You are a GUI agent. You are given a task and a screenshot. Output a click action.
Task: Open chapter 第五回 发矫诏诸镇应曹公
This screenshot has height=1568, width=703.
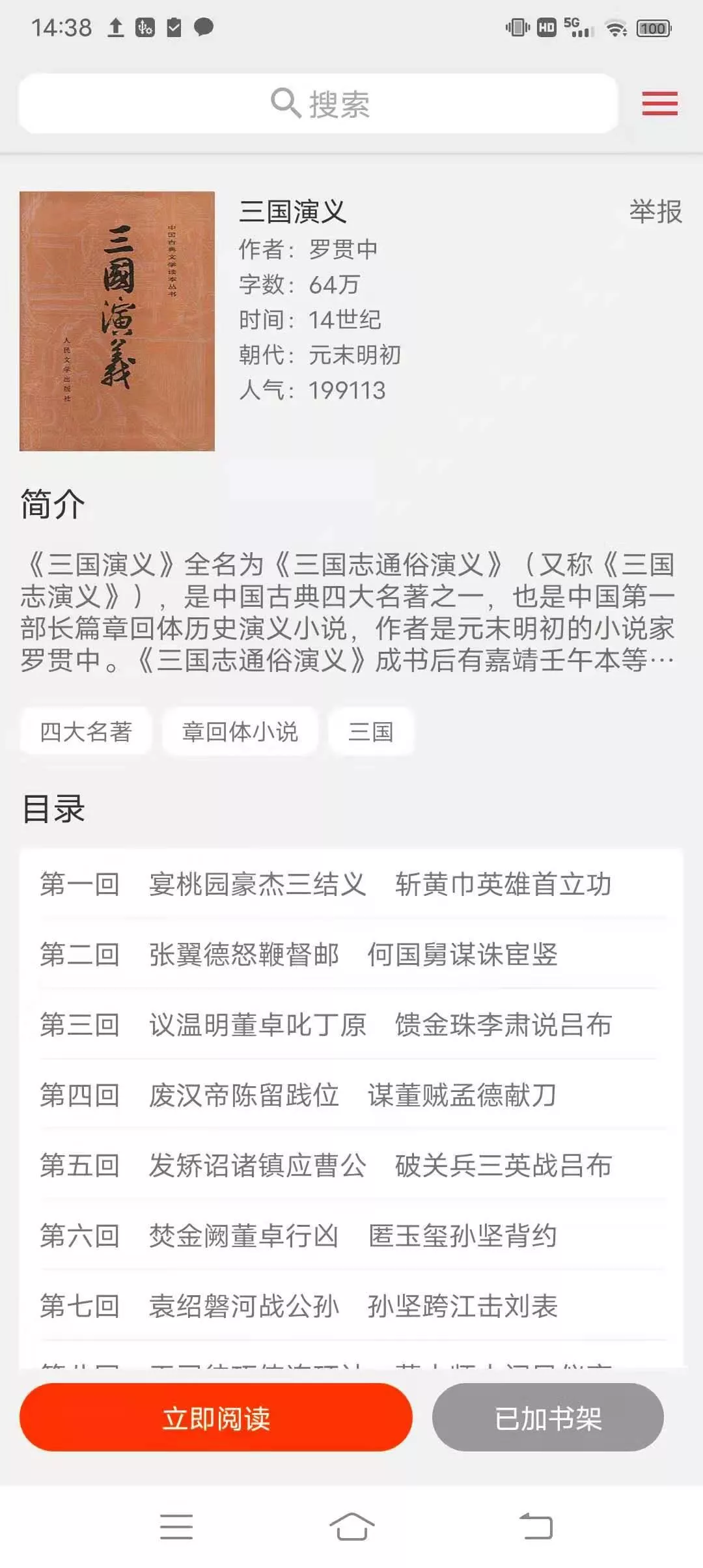[325, 1166]
